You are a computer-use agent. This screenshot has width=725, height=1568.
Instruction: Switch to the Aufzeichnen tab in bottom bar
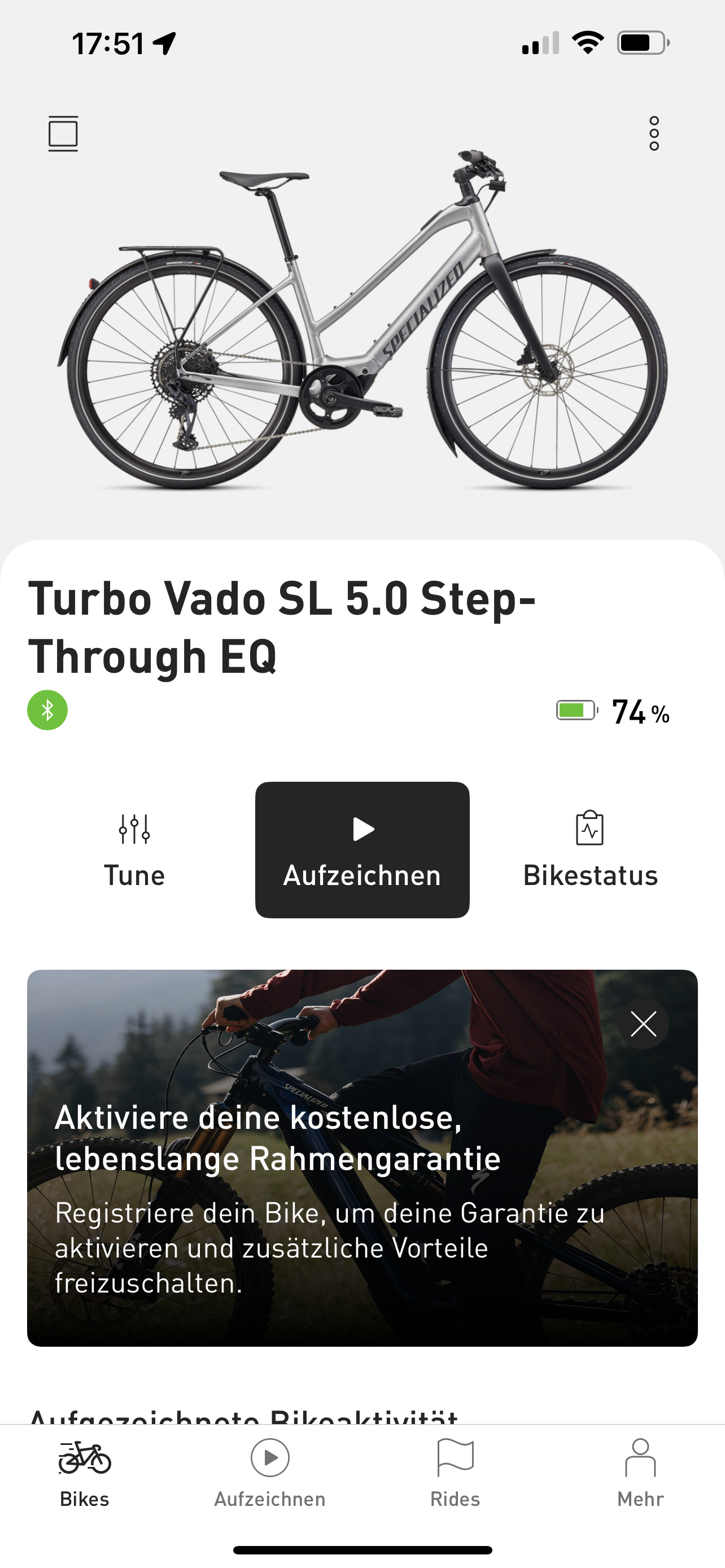270,1472
